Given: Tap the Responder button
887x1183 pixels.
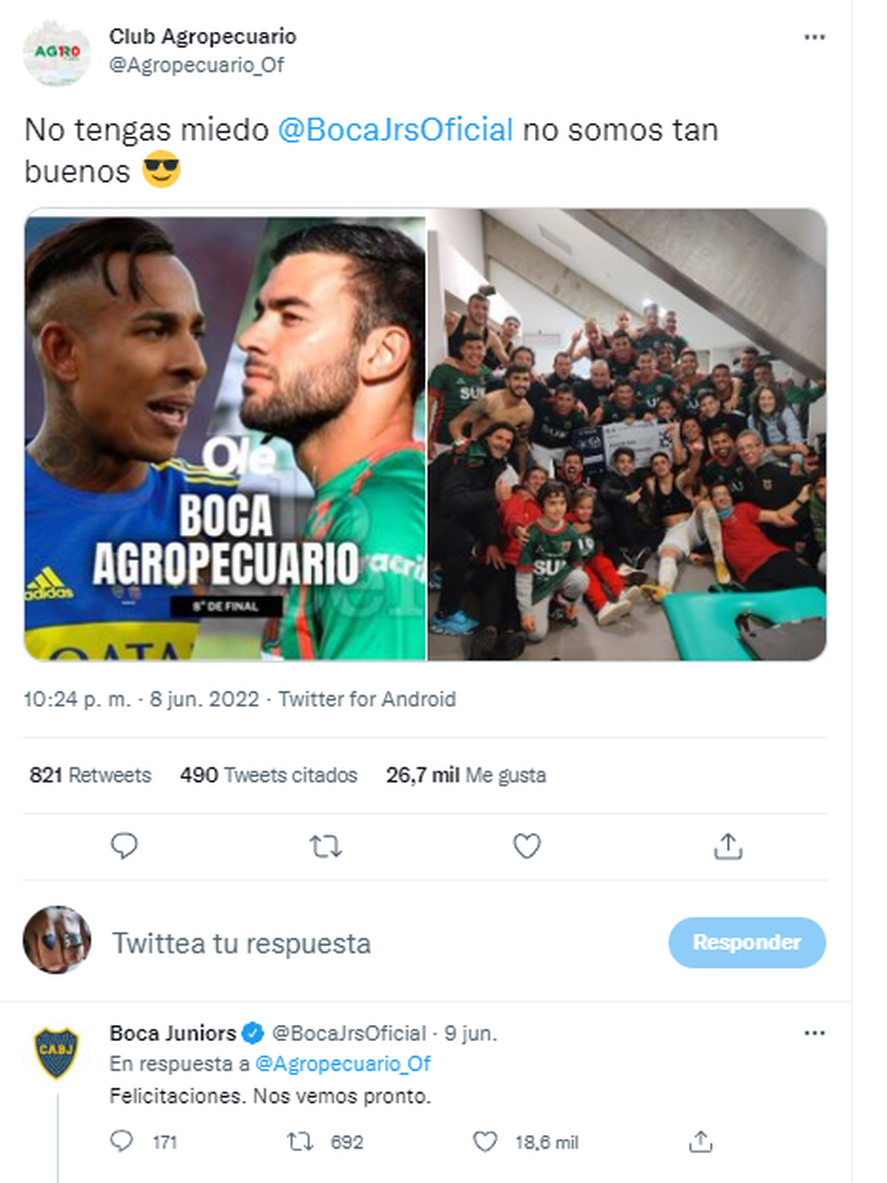Looking at the screenshot, I should pos(747,942).
